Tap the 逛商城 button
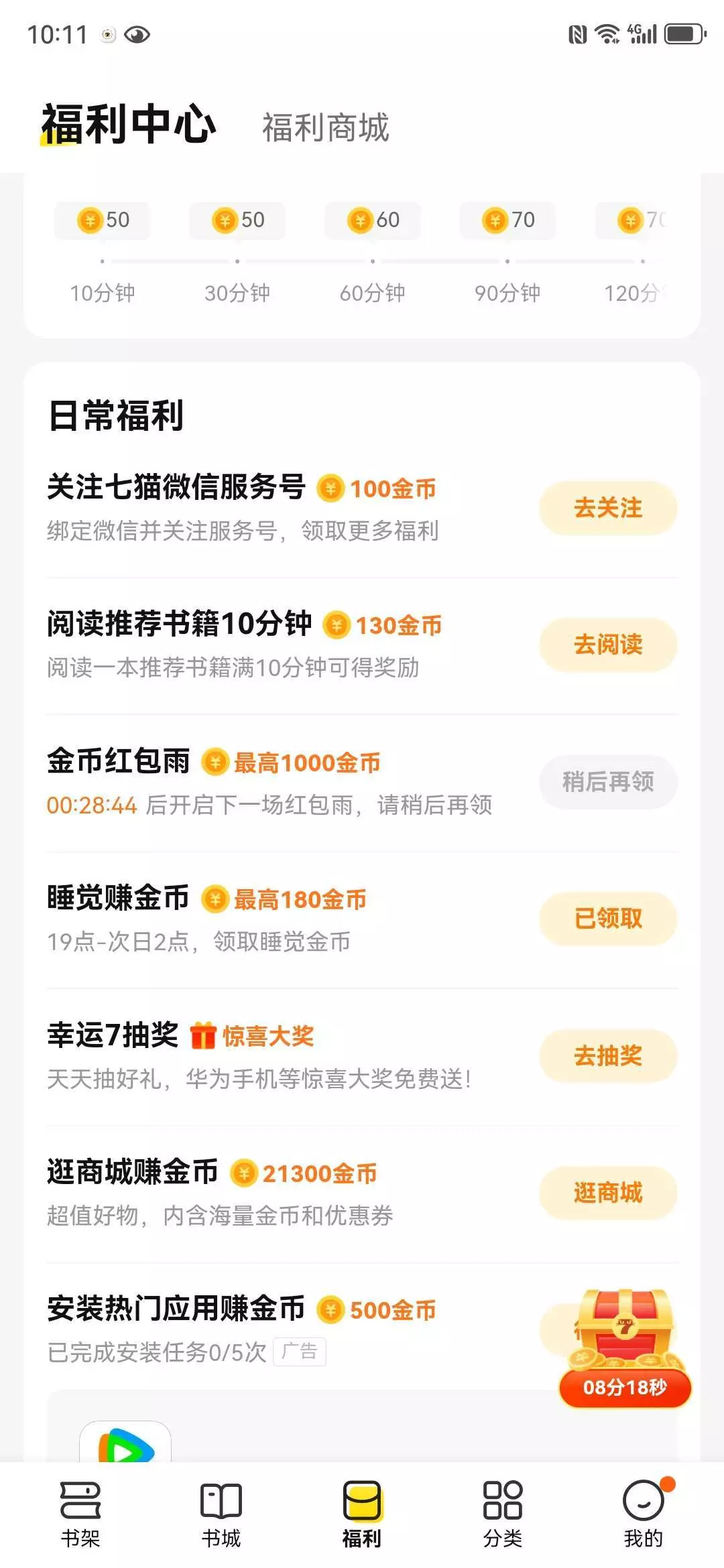This screenshot has height=1568, width=724. tap(607, 1192)
